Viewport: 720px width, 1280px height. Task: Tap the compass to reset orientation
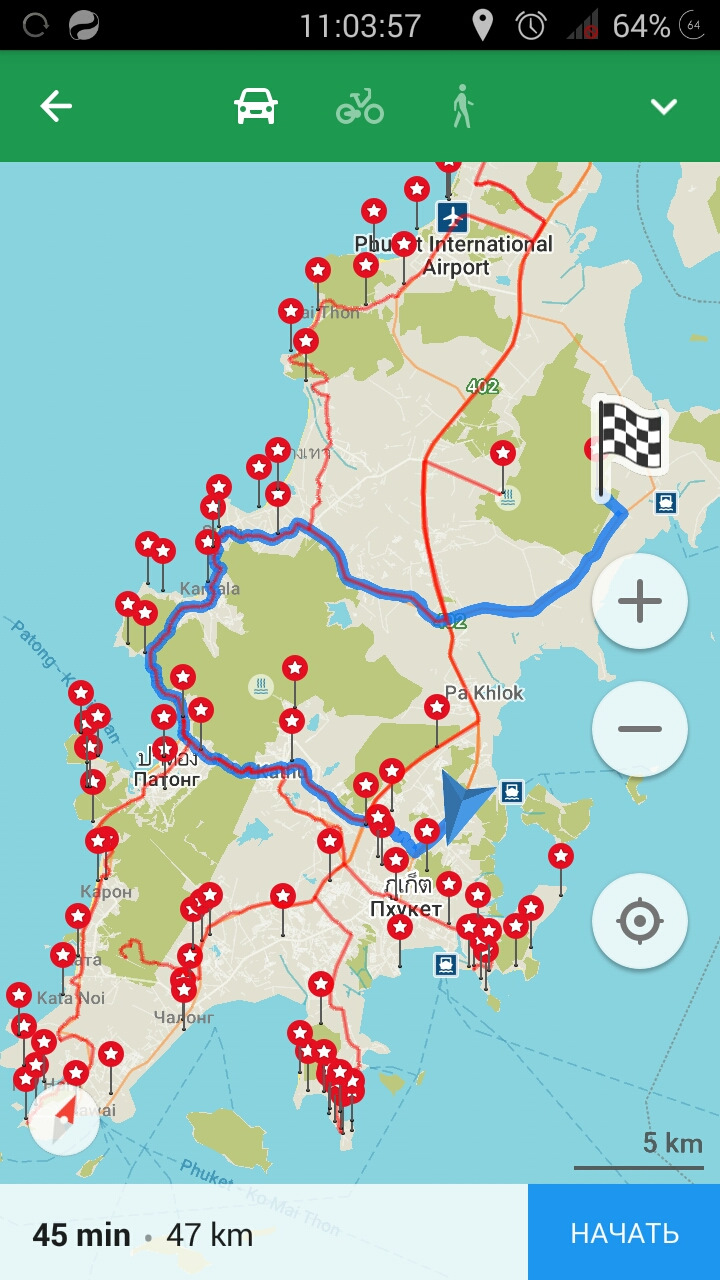(x=64, y=1120)
